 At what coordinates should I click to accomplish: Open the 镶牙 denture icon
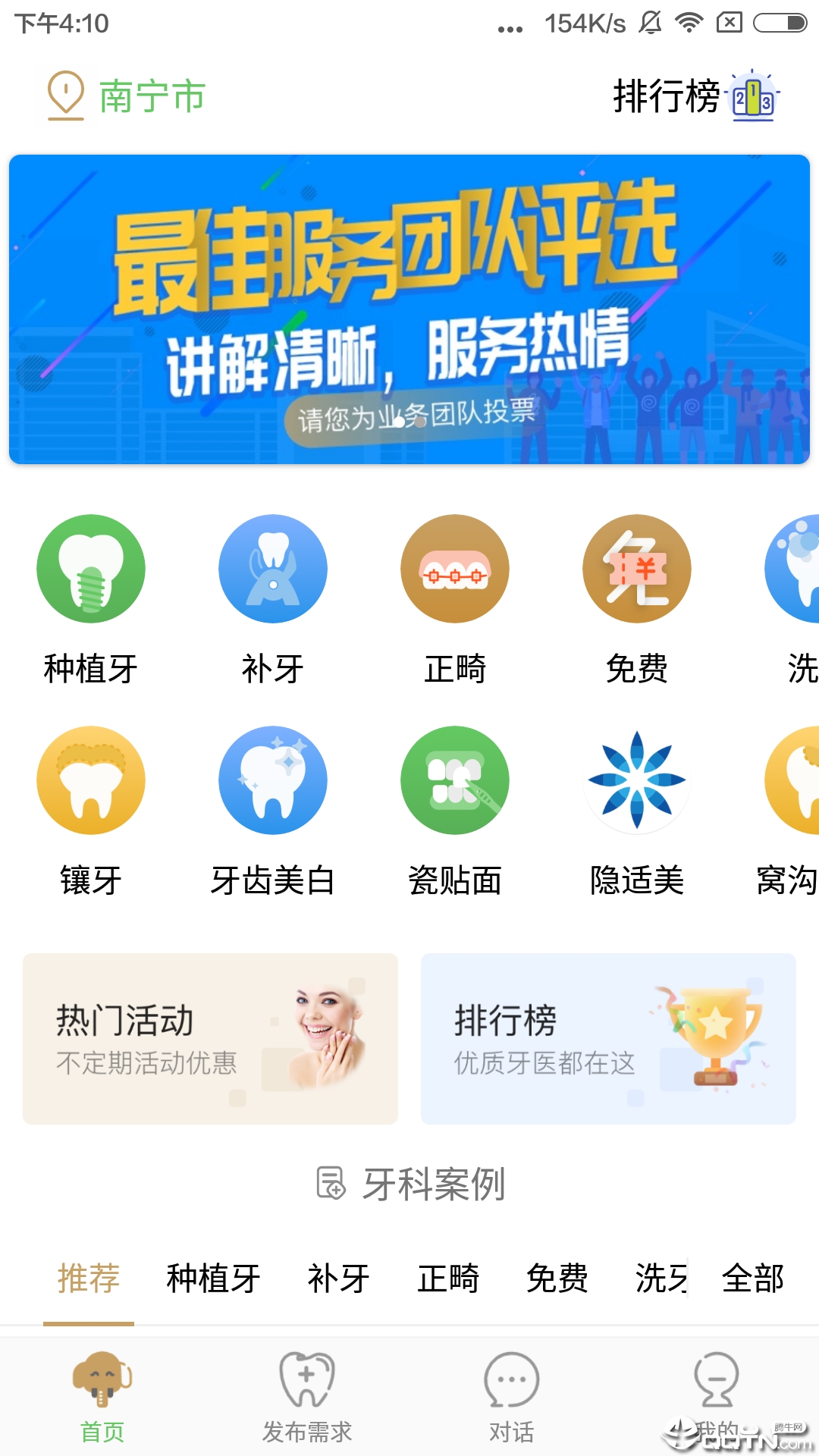[x=90, y=781]
